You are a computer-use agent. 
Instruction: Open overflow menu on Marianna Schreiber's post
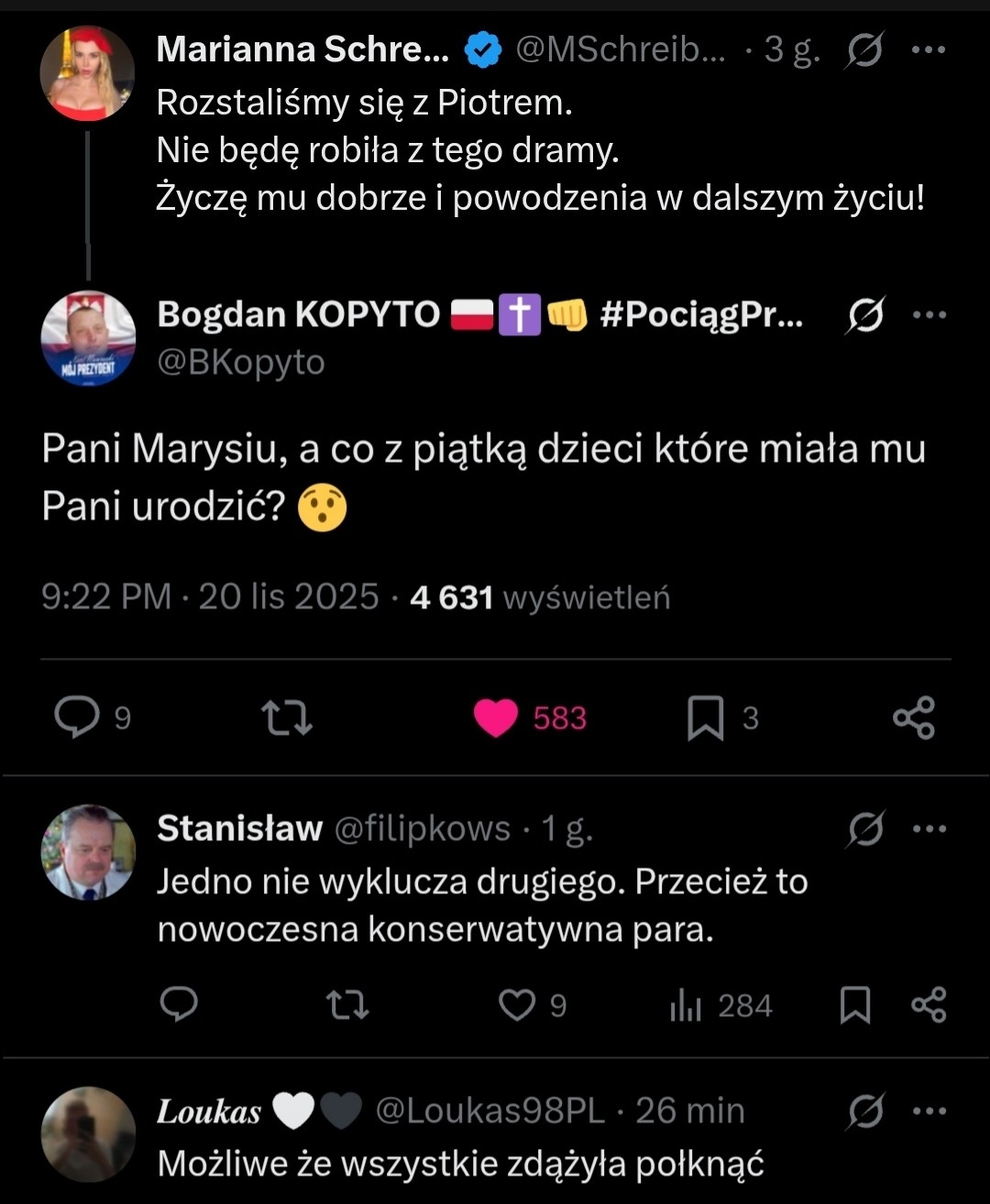pyautogui.click(x=929, y=49)
